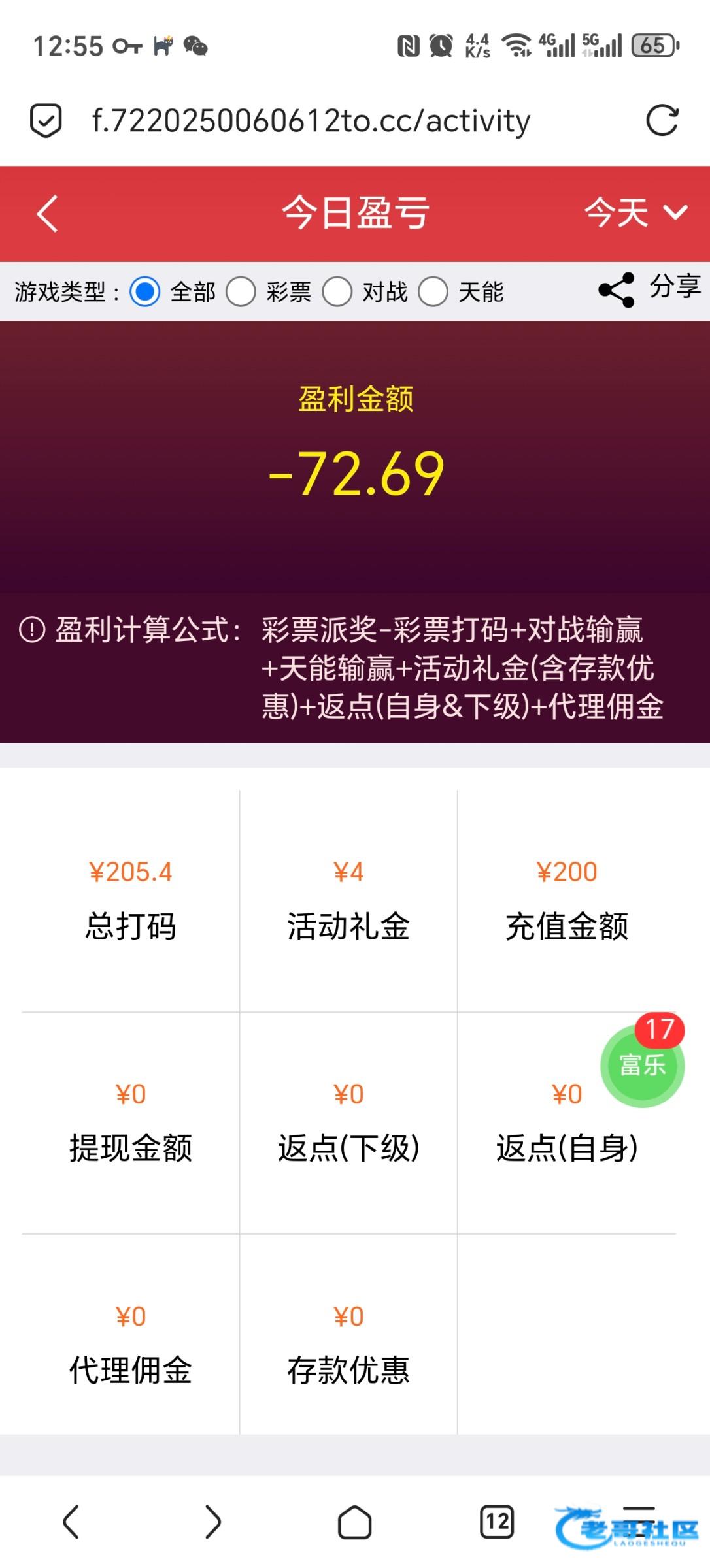Open the 今天 date dropdown
The width and height of the screenshot is (710, 1568).
635,213
